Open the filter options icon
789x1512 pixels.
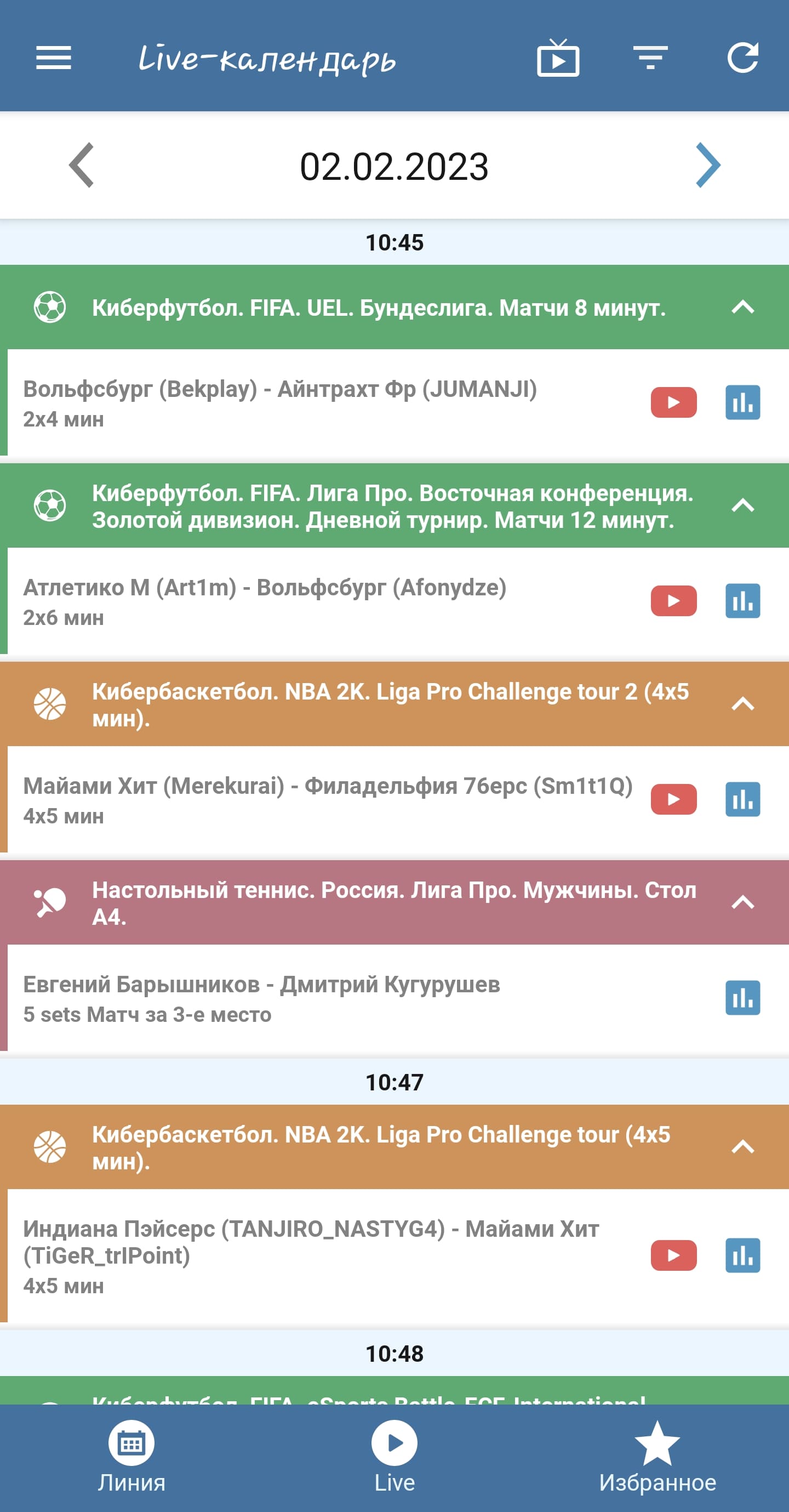pos(650,58)
